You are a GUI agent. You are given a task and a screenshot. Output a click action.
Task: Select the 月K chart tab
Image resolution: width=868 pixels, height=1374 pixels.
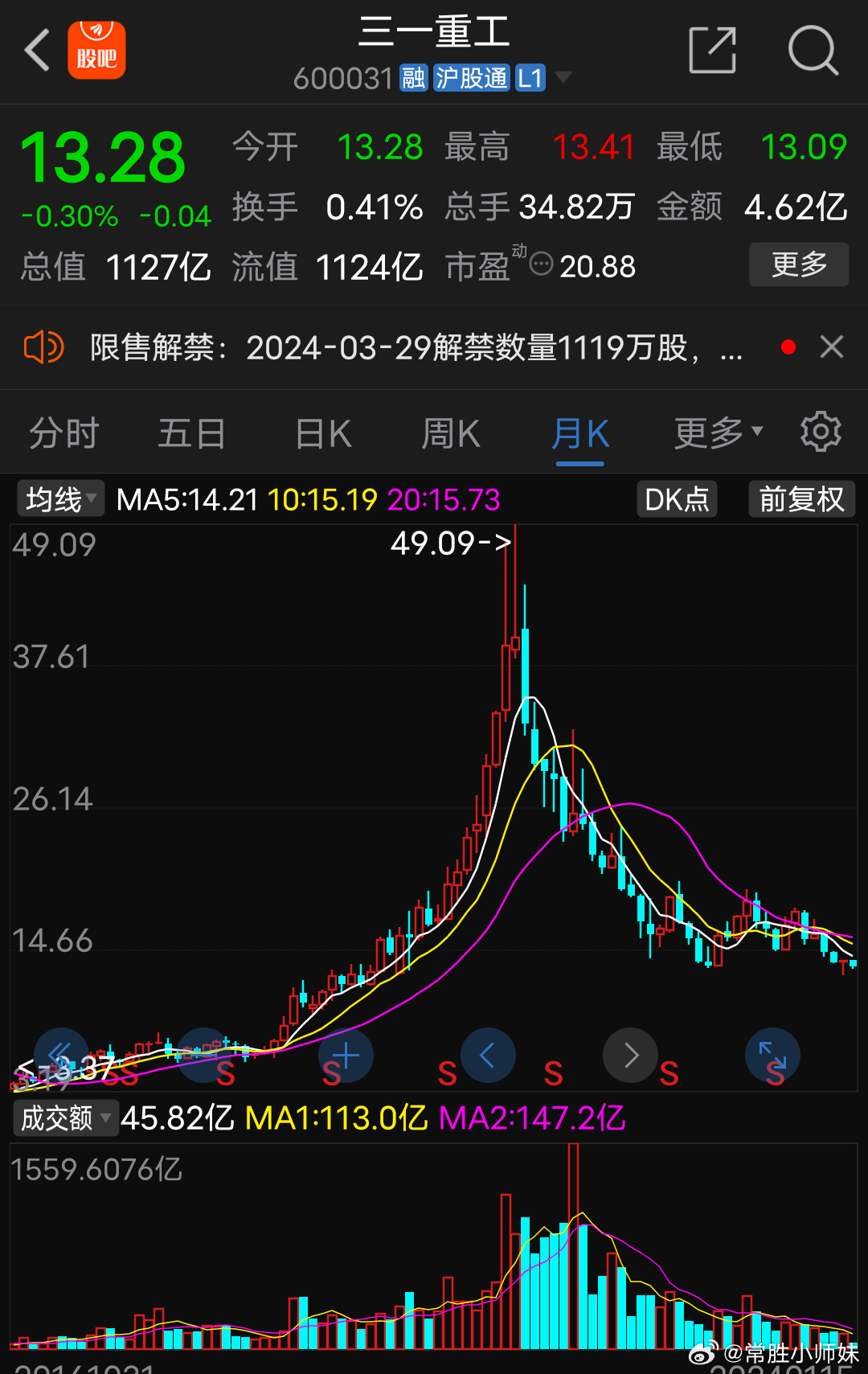coord(580,434)
